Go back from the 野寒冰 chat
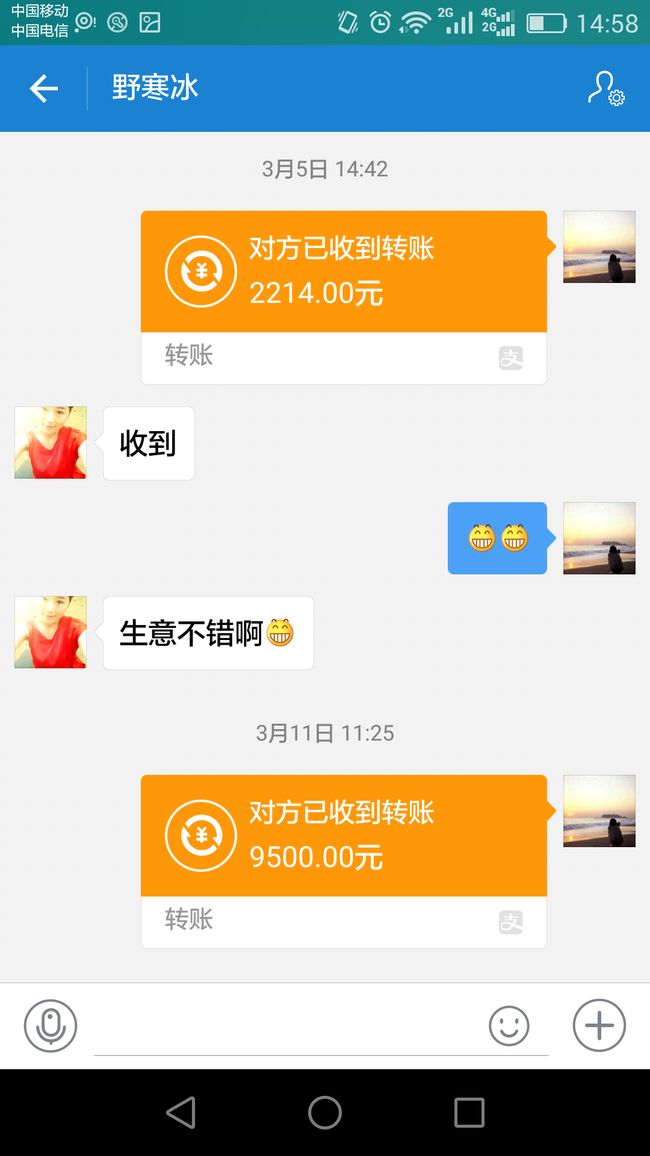The image size is (650, 1156). pos(43,88)
